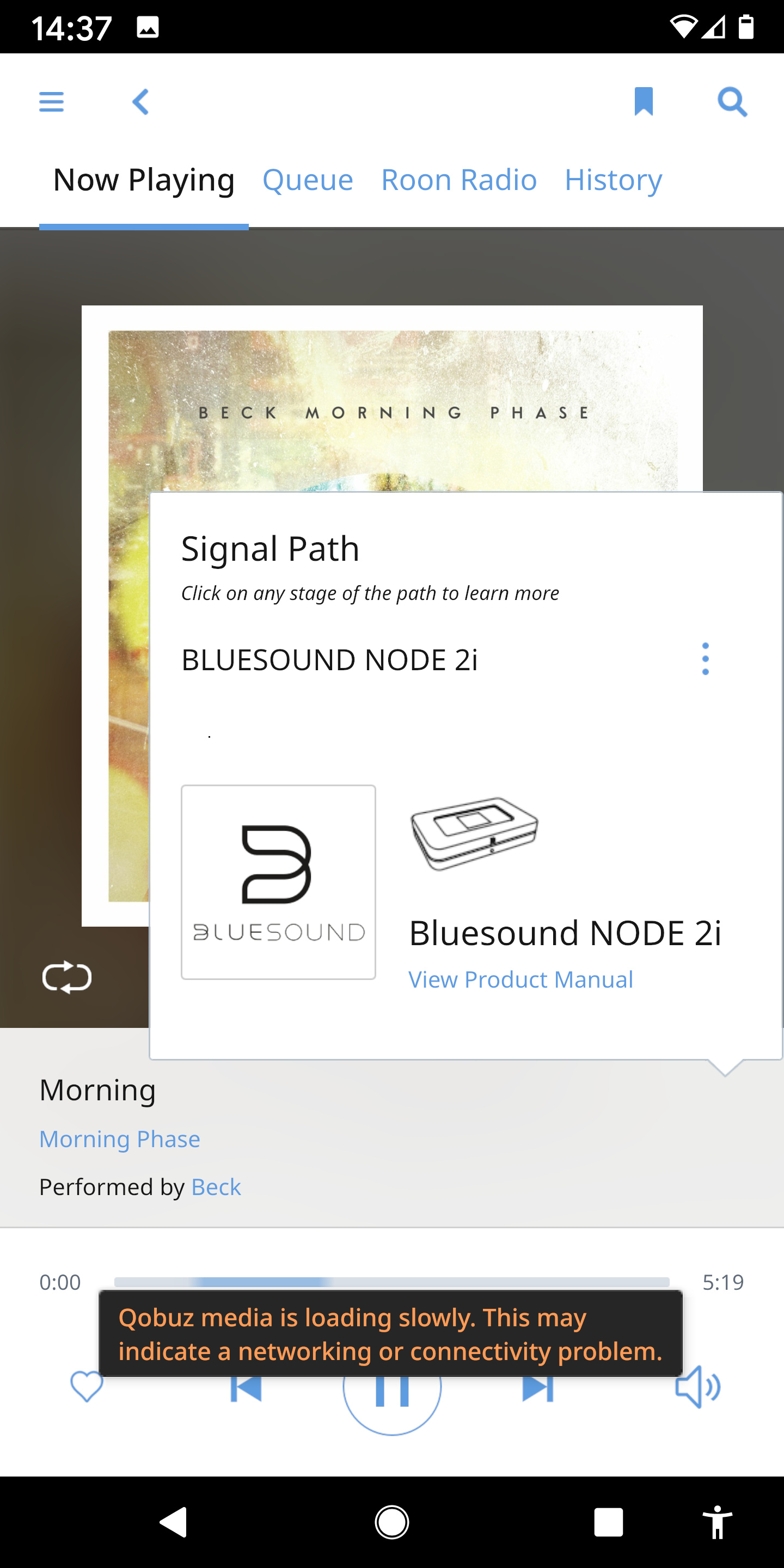Favorite the track with the heart icon

click(x=87, y=1386)
